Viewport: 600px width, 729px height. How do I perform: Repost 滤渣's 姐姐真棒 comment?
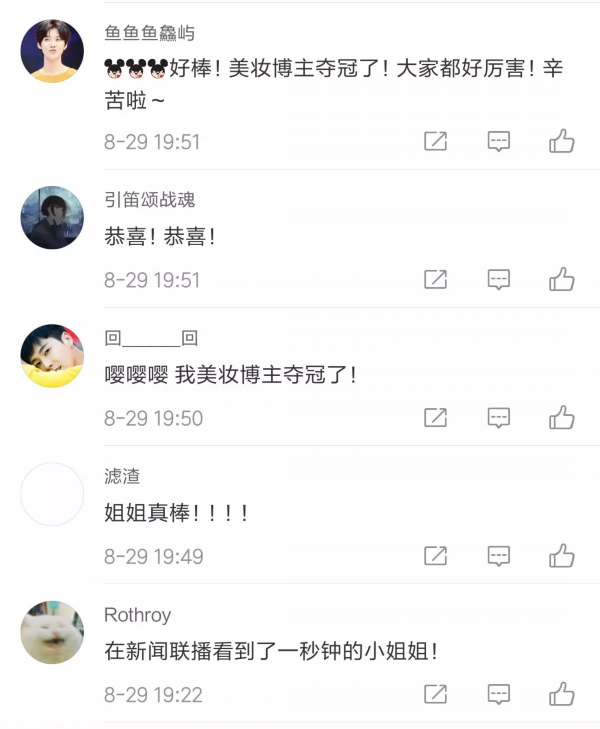click(435, 555)
